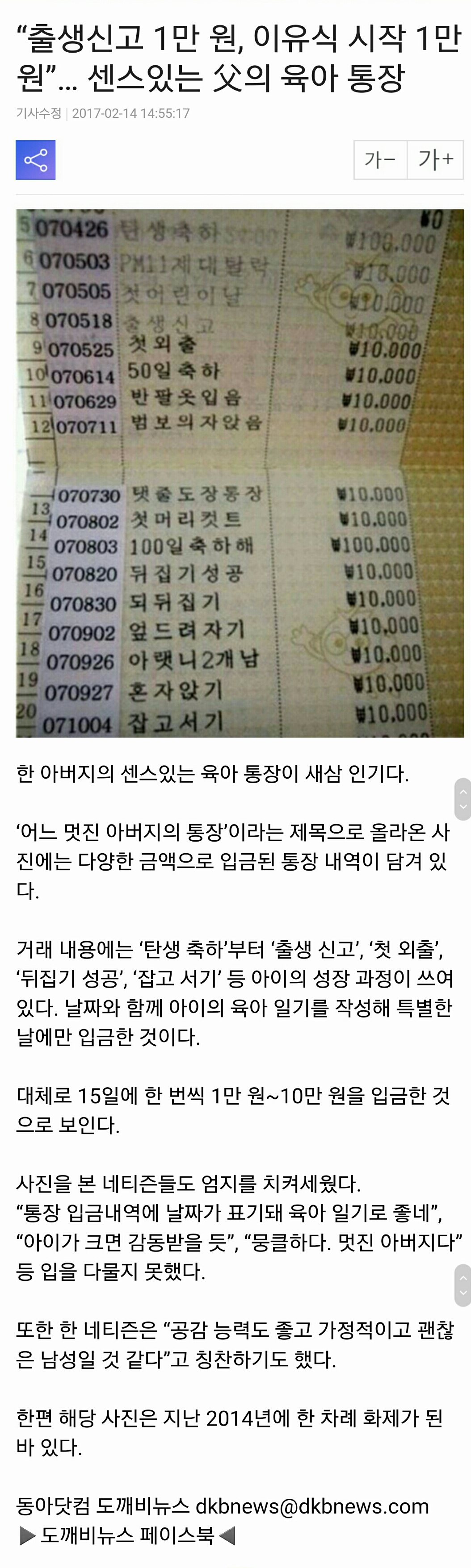
Task: Open the bankbook photo
Action: click(240, 473)
